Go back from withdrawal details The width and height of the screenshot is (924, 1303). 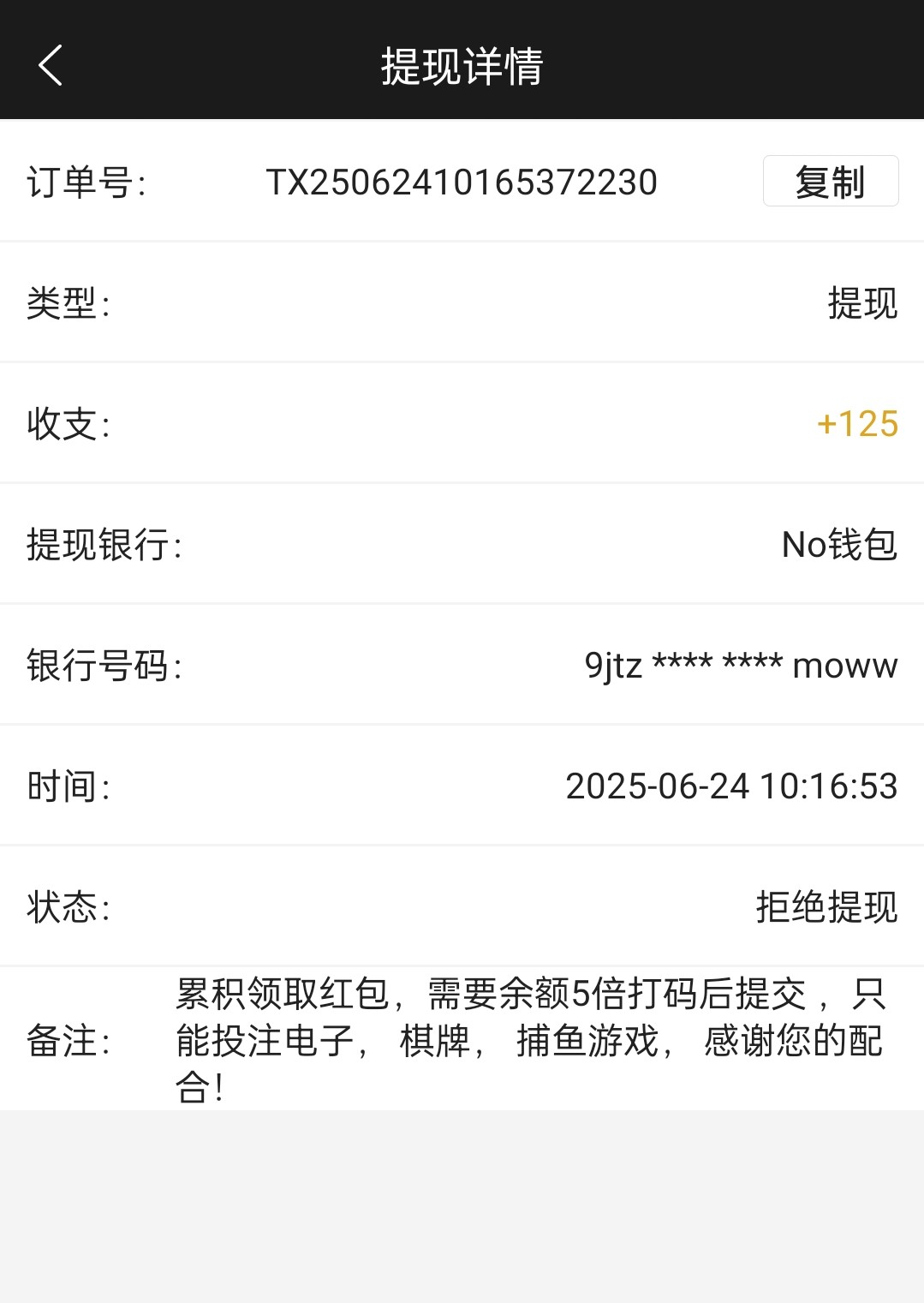[51, 65]
